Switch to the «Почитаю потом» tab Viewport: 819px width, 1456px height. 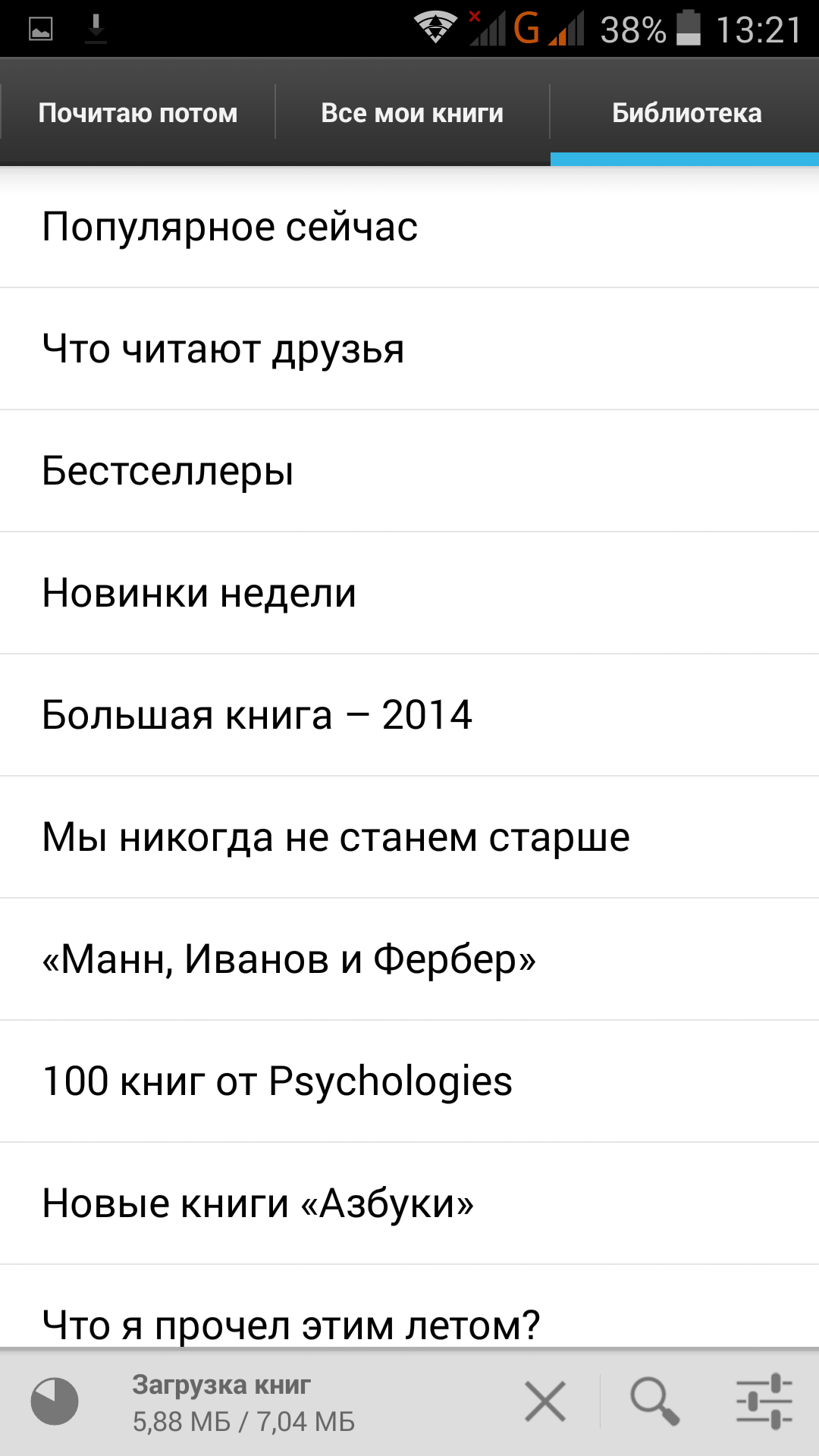137,113
